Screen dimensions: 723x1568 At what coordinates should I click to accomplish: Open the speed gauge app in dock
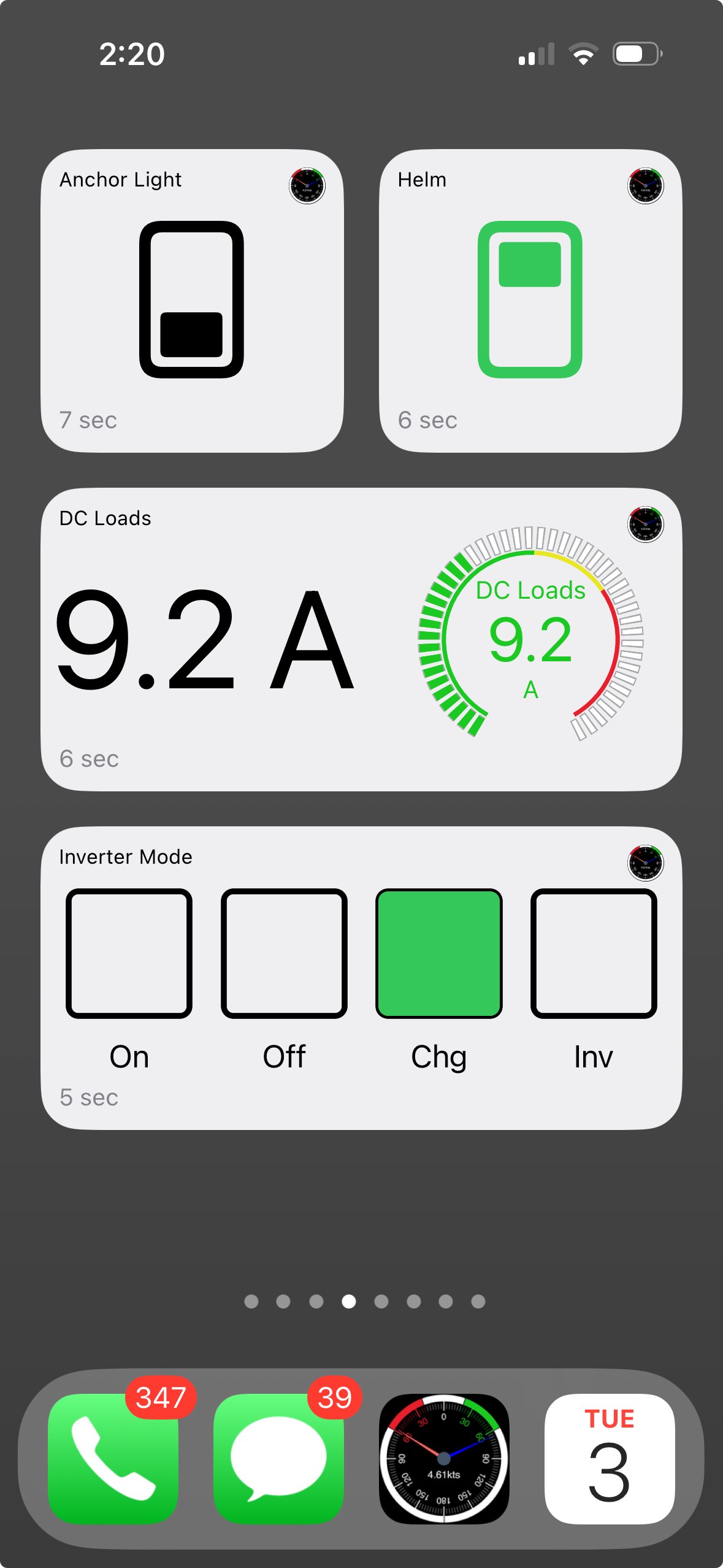[x=444, y=1458]
